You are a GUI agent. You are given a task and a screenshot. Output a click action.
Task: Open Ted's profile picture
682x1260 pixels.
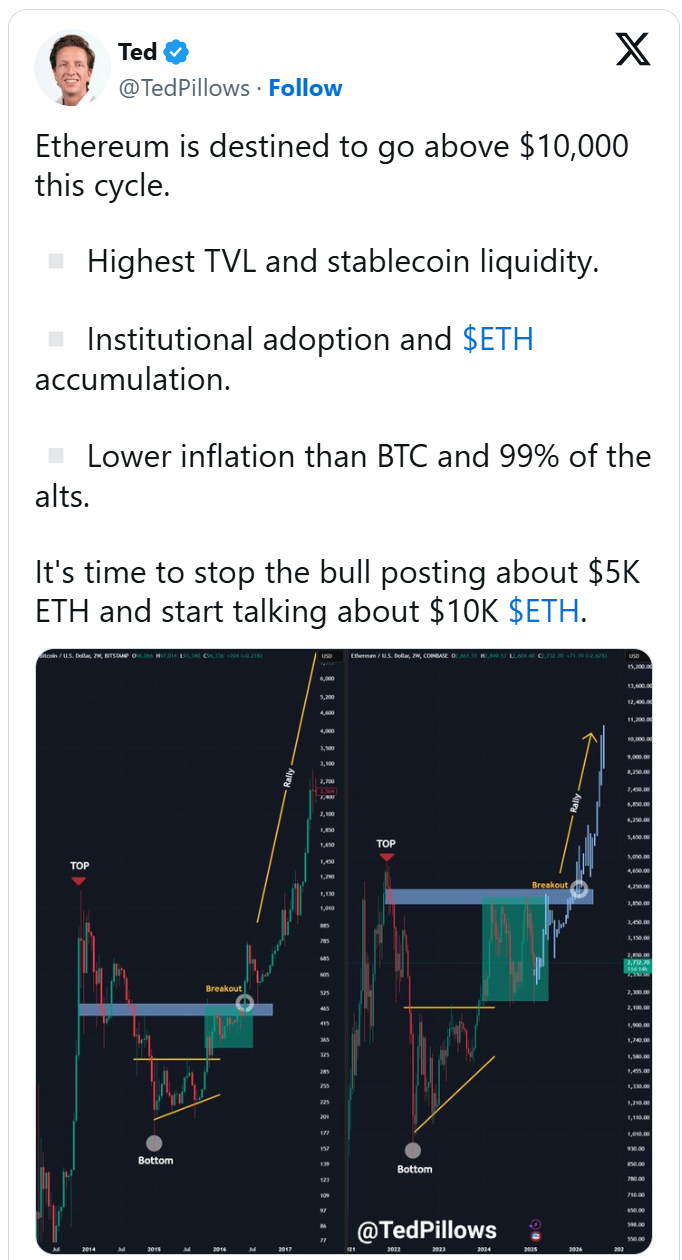point(72,68)
